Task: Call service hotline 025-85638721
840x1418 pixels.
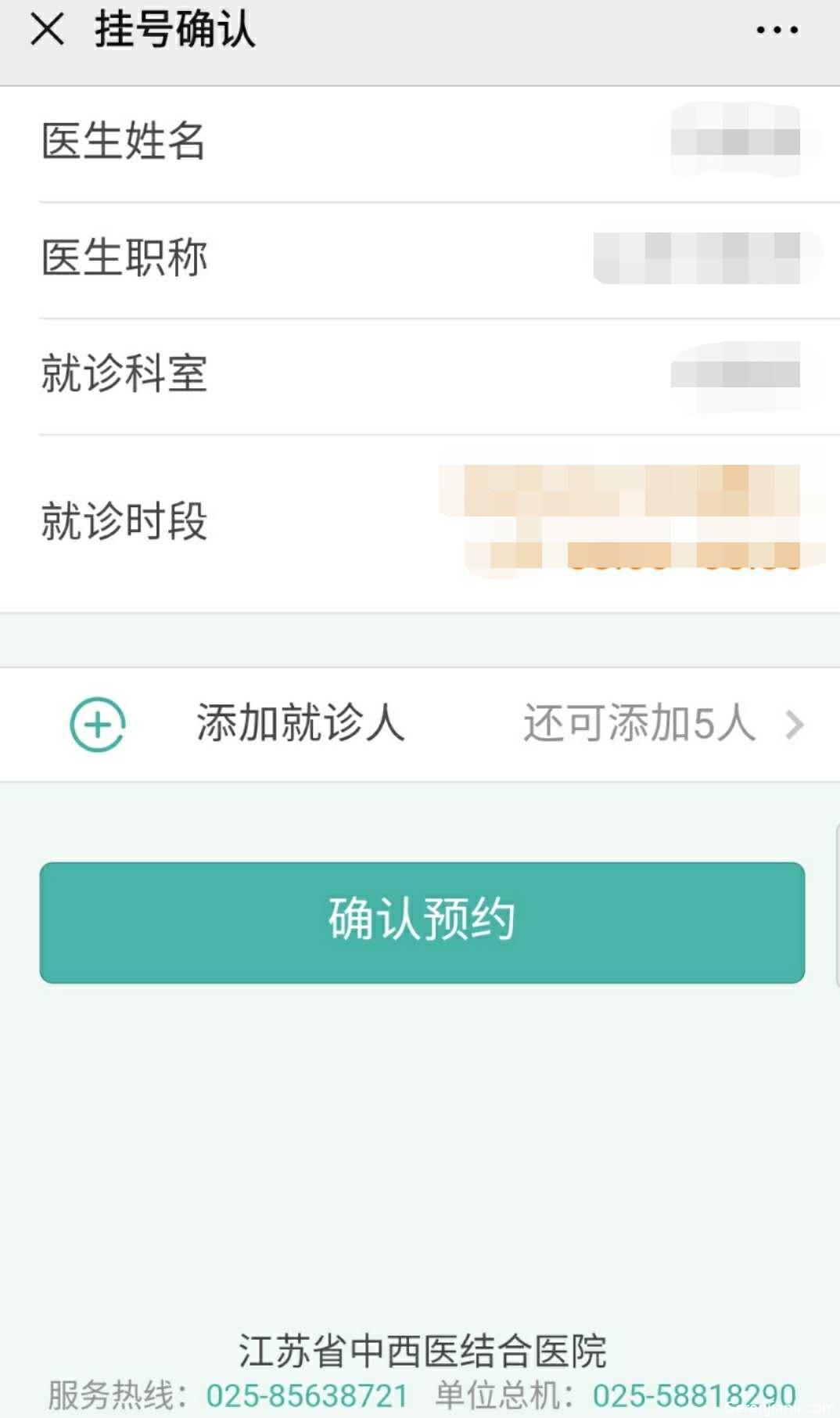Action: point(307,1395)
